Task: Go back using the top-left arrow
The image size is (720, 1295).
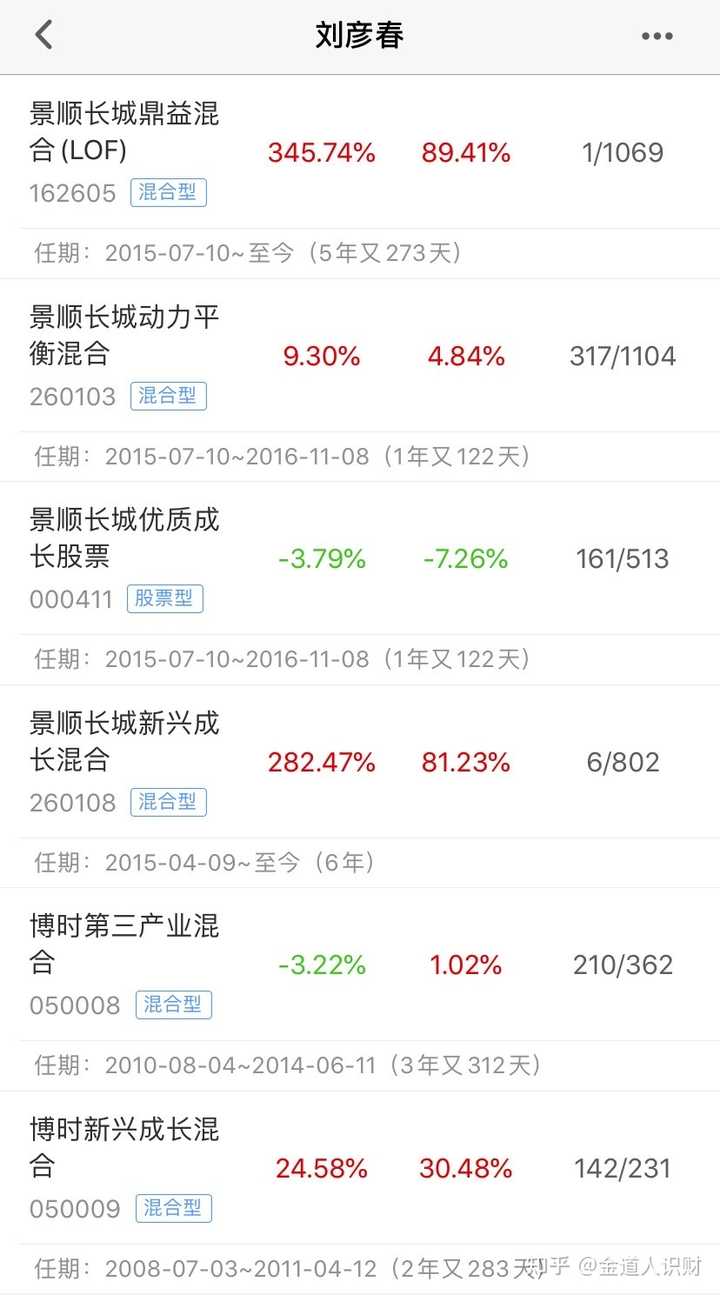Action: [x=43, y=35]
